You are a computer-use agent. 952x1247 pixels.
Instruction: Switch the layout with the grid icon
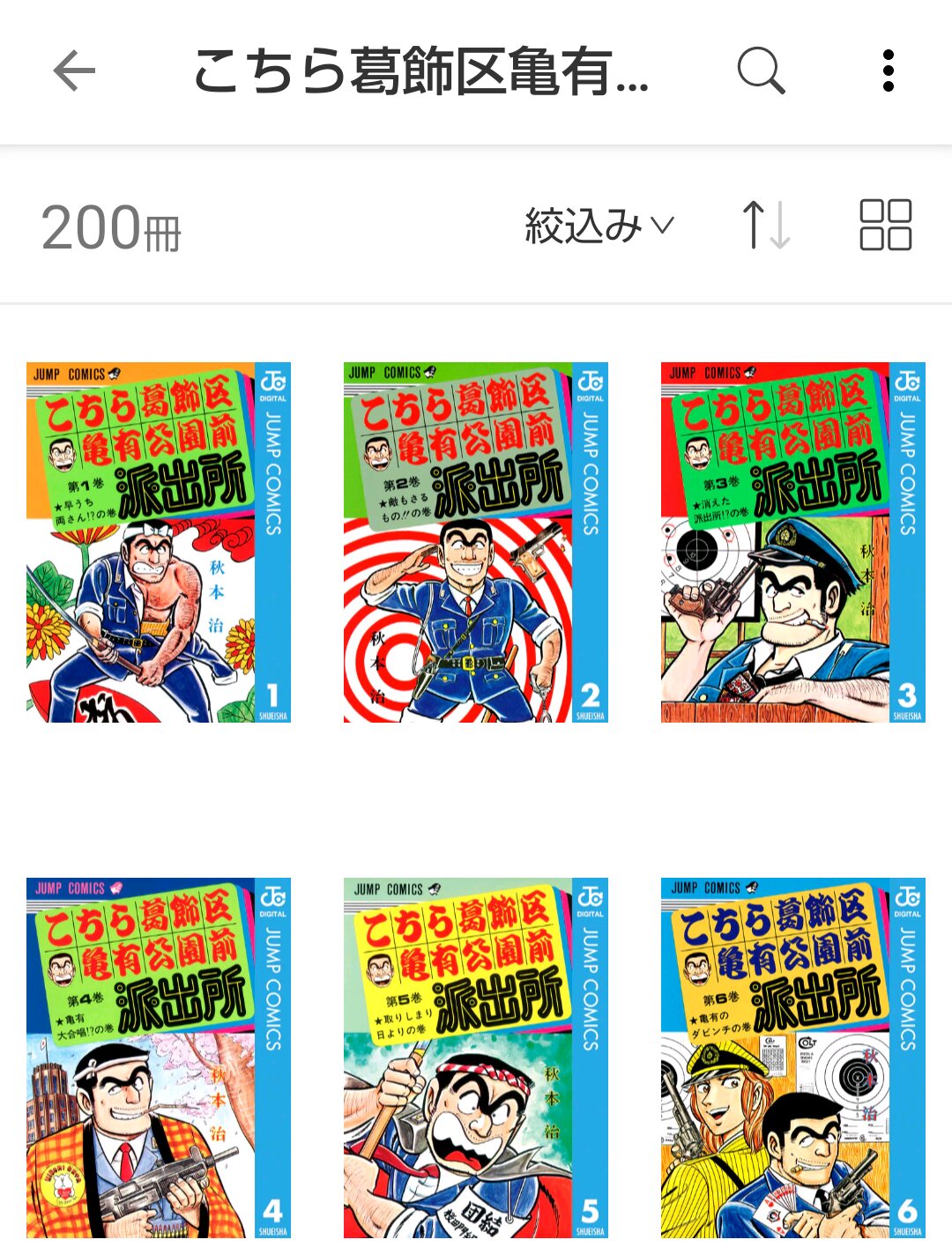pyautogui.click(x=885, y=226)
